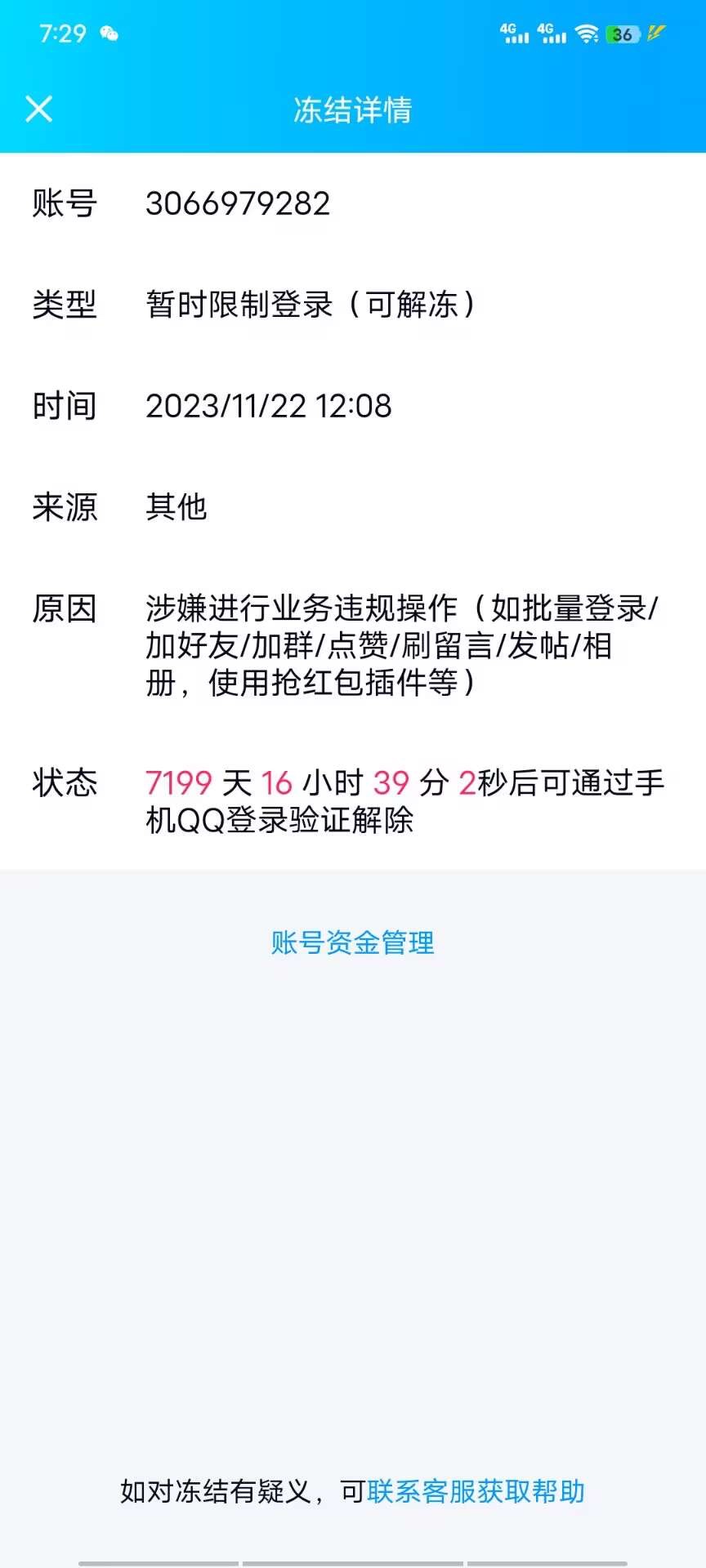The height and width of the screenshot is (1568, 706).
Task: Tap 联系客服获取帮助 link
Action: pos(476,1491)
